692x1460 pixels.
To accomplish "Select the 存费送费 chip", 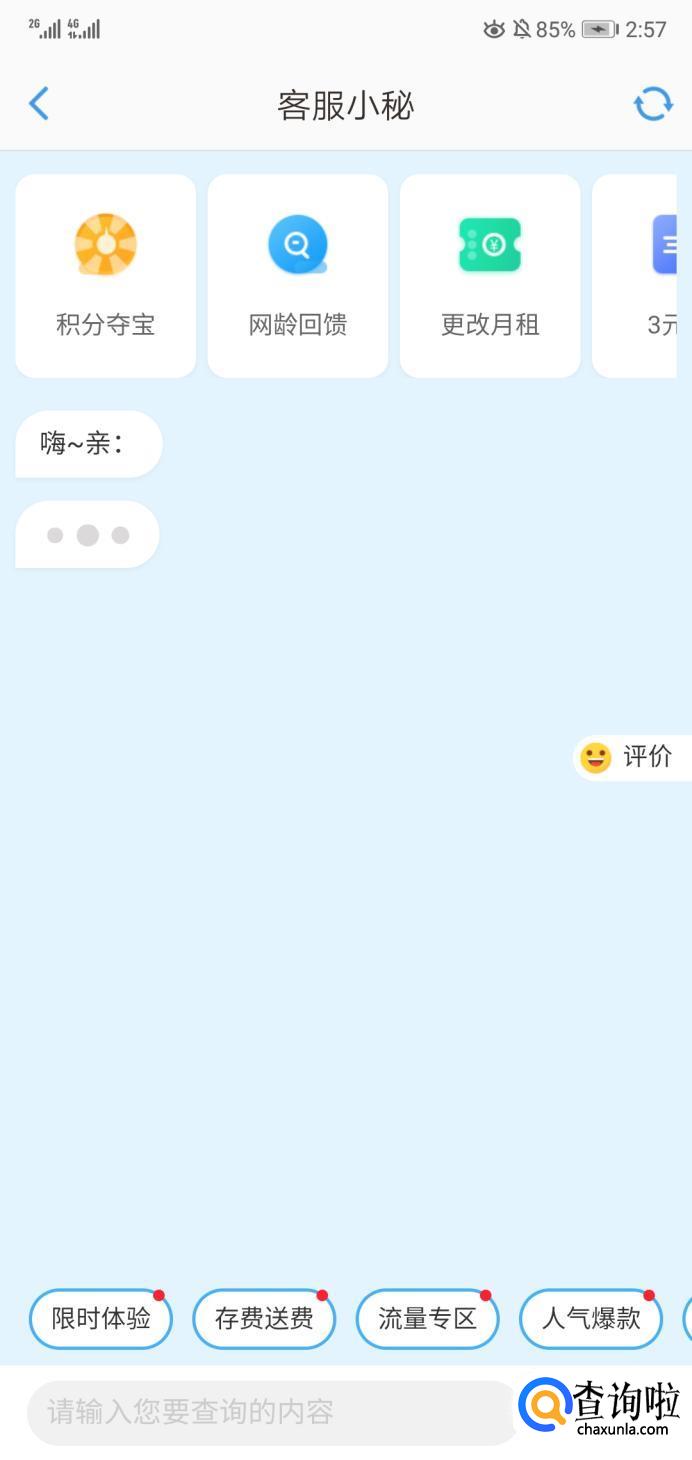I will pos(264,1319).
